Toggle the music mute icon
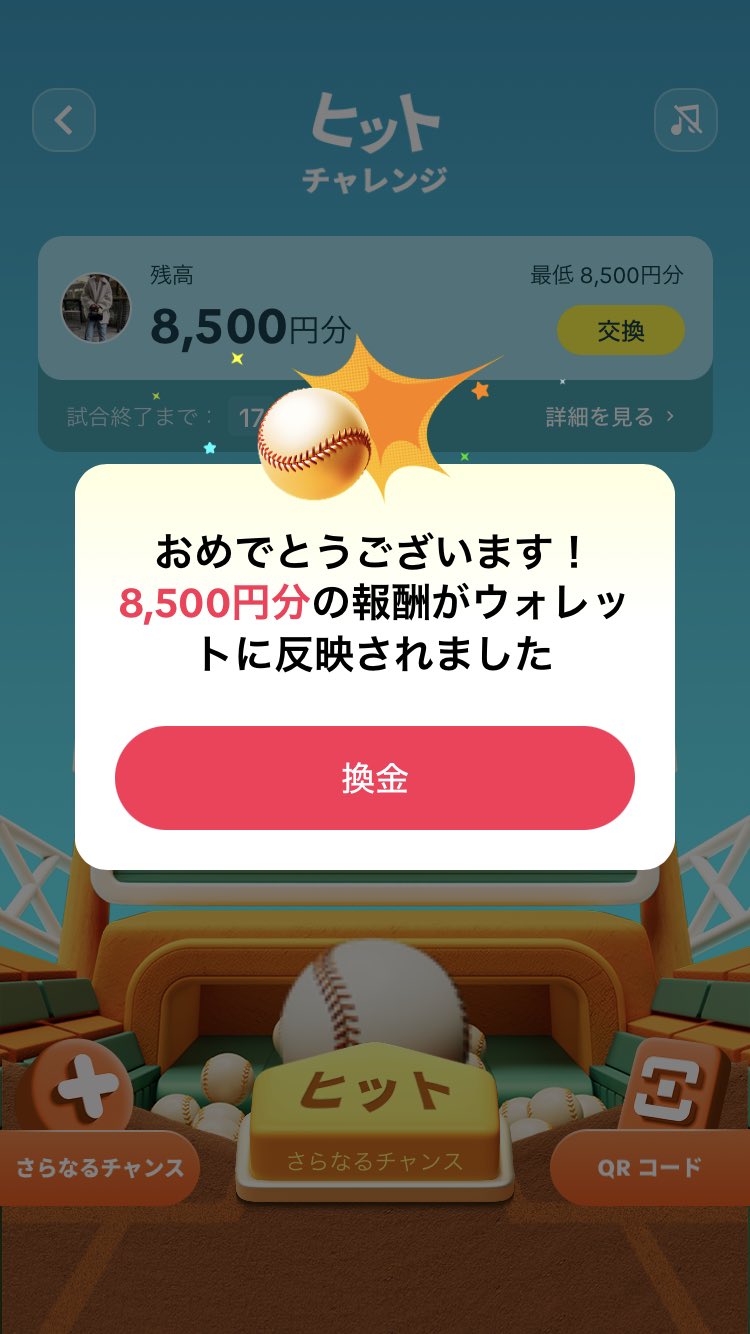This screenshot has height=1334, width=750. [686, 120]
